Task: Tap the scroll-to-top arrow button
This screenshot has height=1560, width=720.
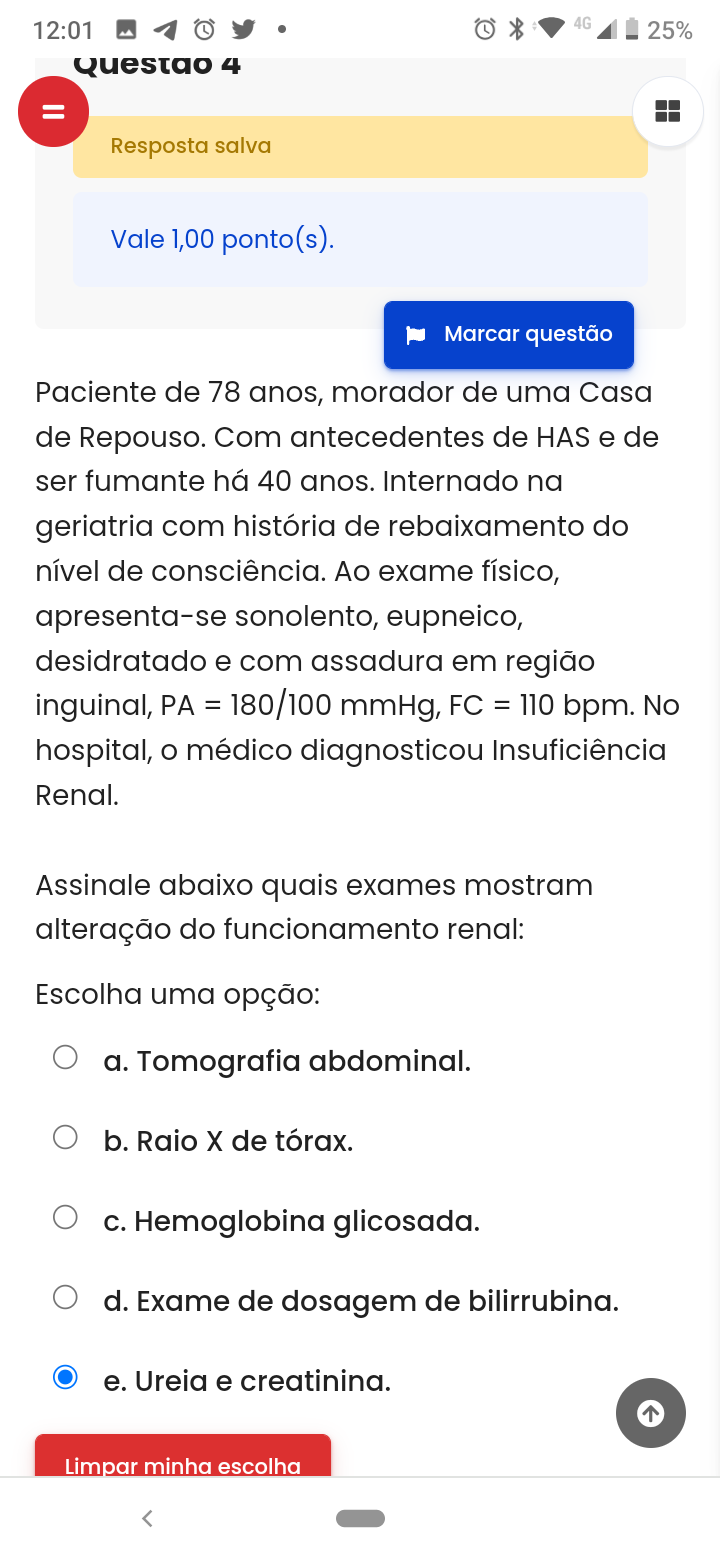Action: (x=651, y=1413)
